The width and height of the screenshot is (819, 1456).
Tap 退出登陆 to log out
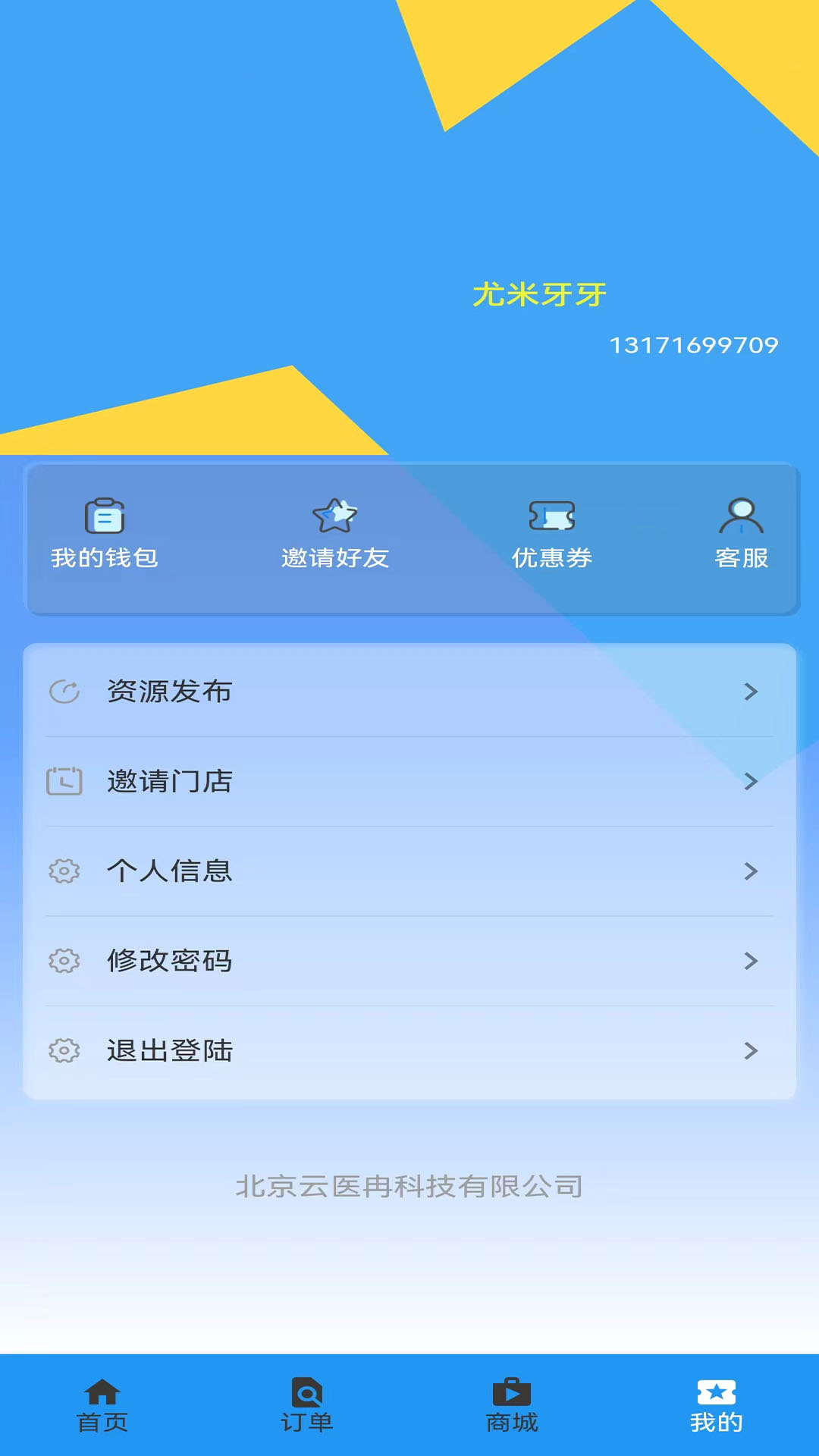(409, 1050)
